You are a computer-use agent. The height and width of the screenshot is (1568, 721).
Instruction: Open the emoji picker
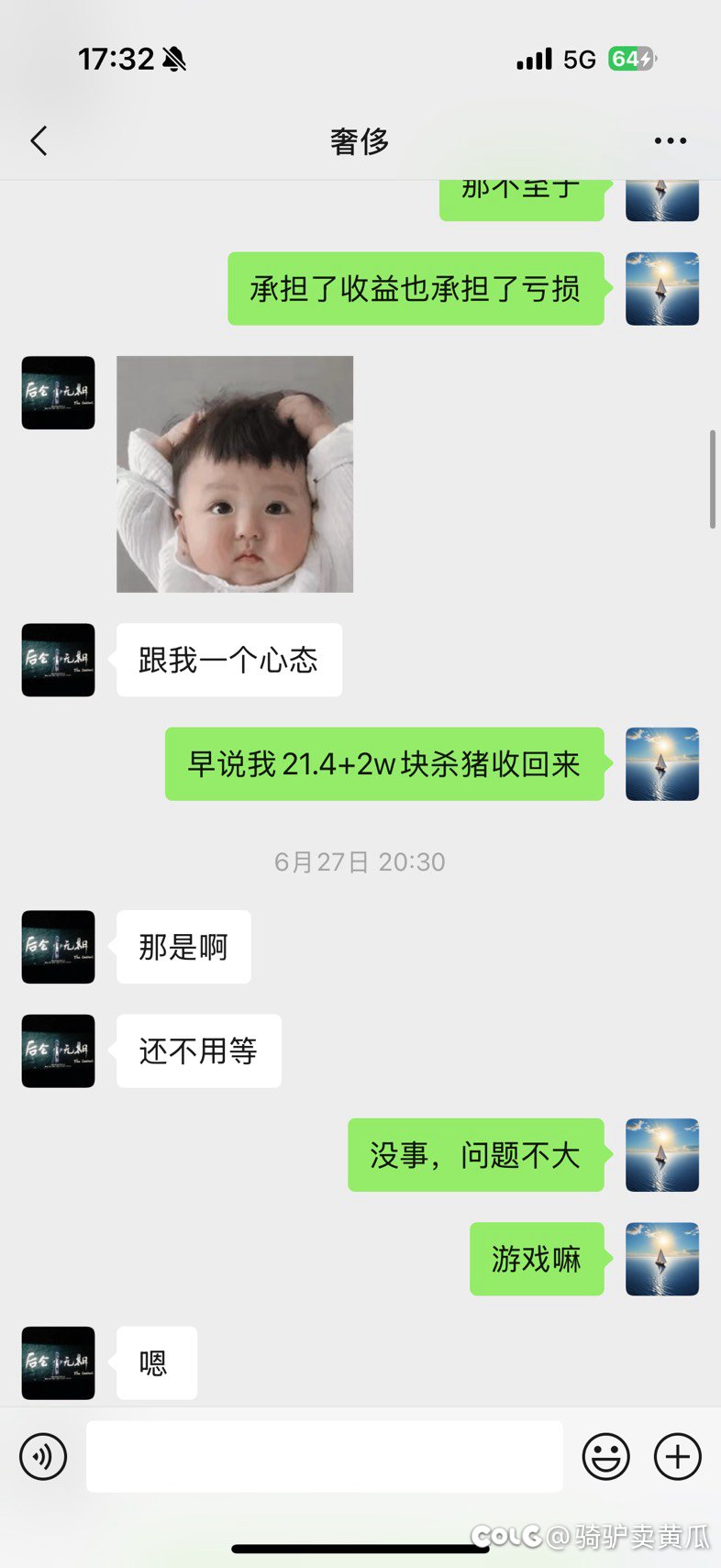pos(606,1456)
